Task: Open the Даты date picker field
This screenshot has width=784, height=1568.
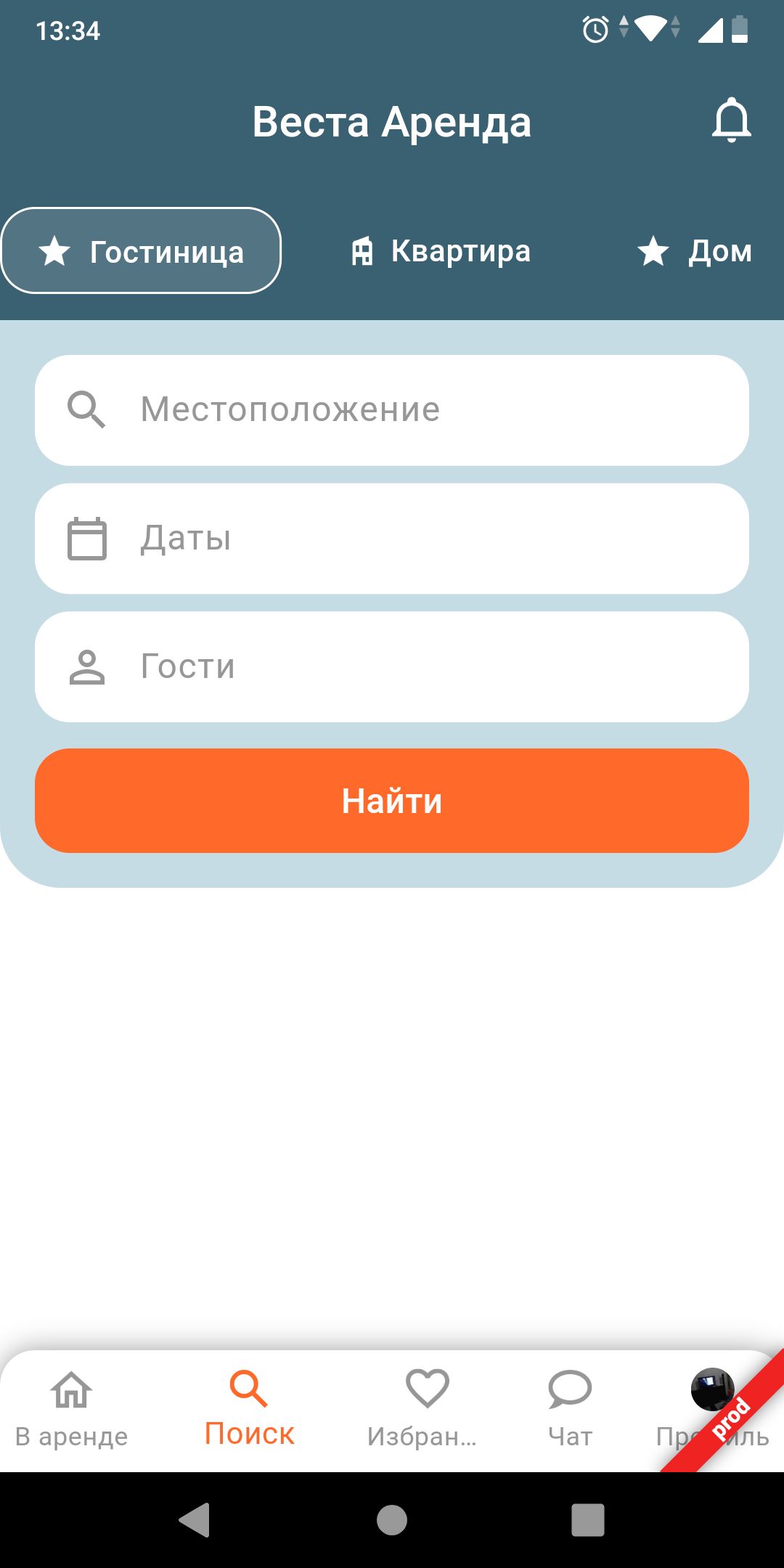Action: click(392, 539)
